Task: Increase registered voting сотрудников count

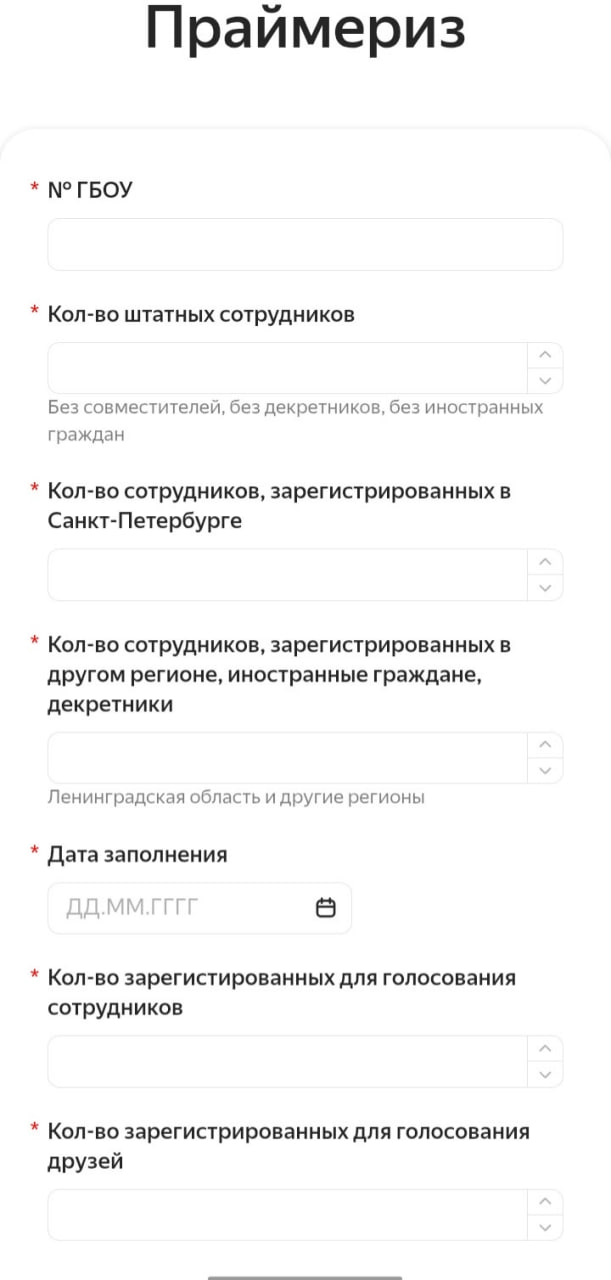Action: point(545,1048)
